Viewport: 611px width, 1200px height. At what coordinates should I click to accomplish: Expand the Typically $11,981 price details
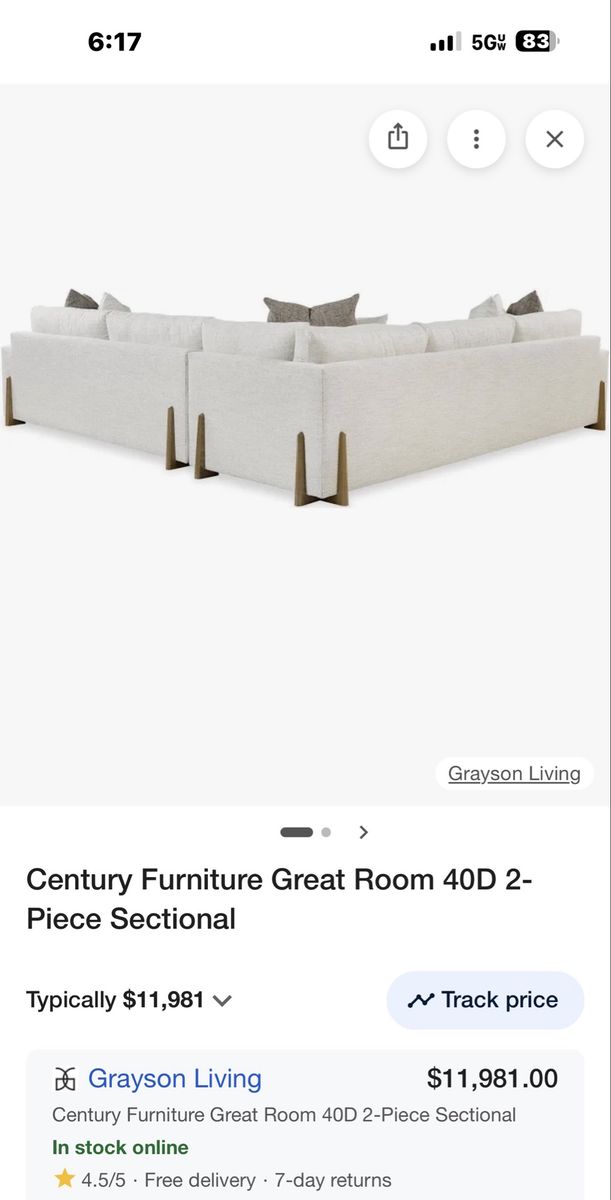click(222, 1000)
